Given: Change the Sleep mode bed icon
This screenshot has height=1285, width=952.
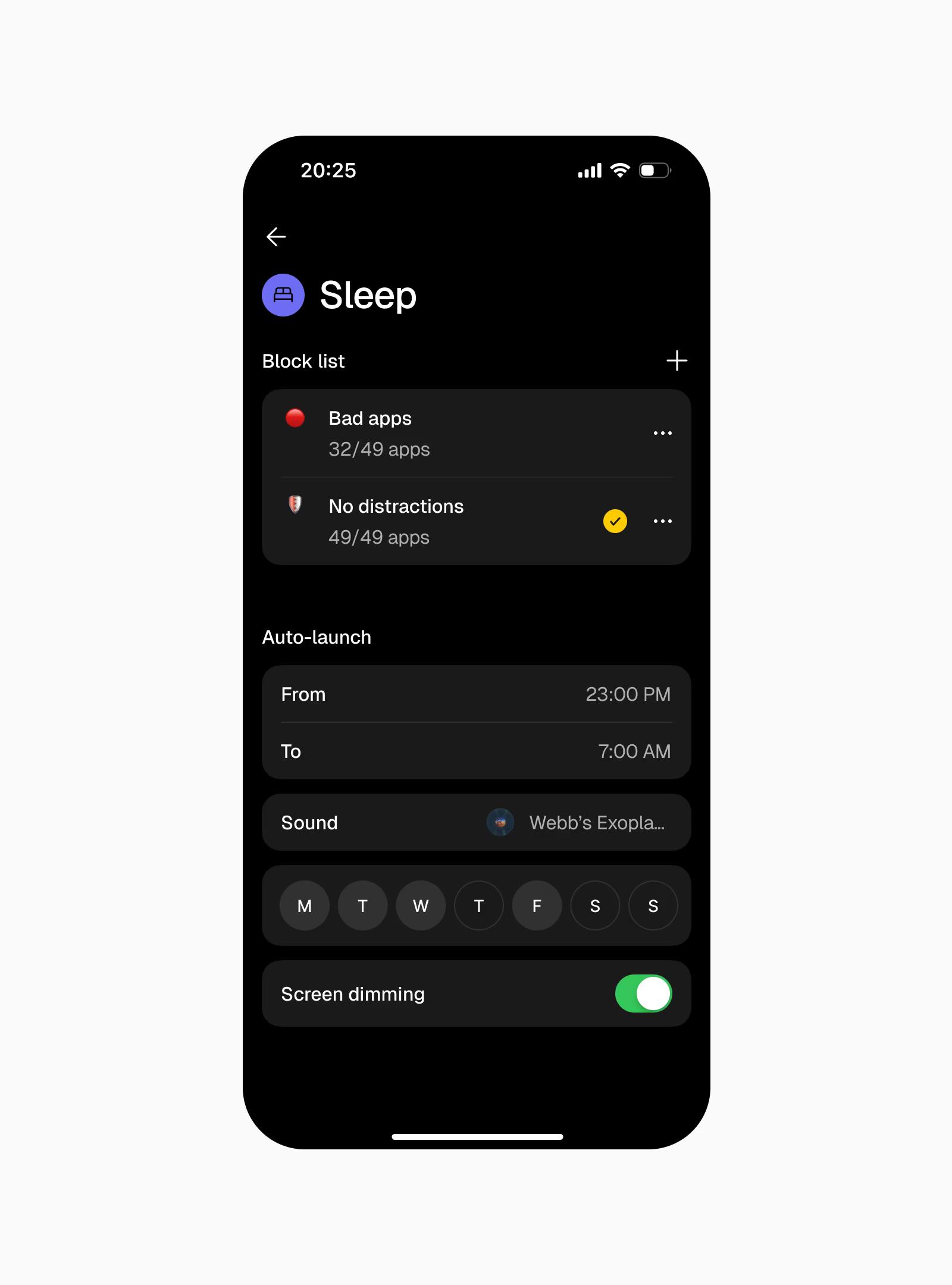Looking at the screenshot, I should pos(283,295).
